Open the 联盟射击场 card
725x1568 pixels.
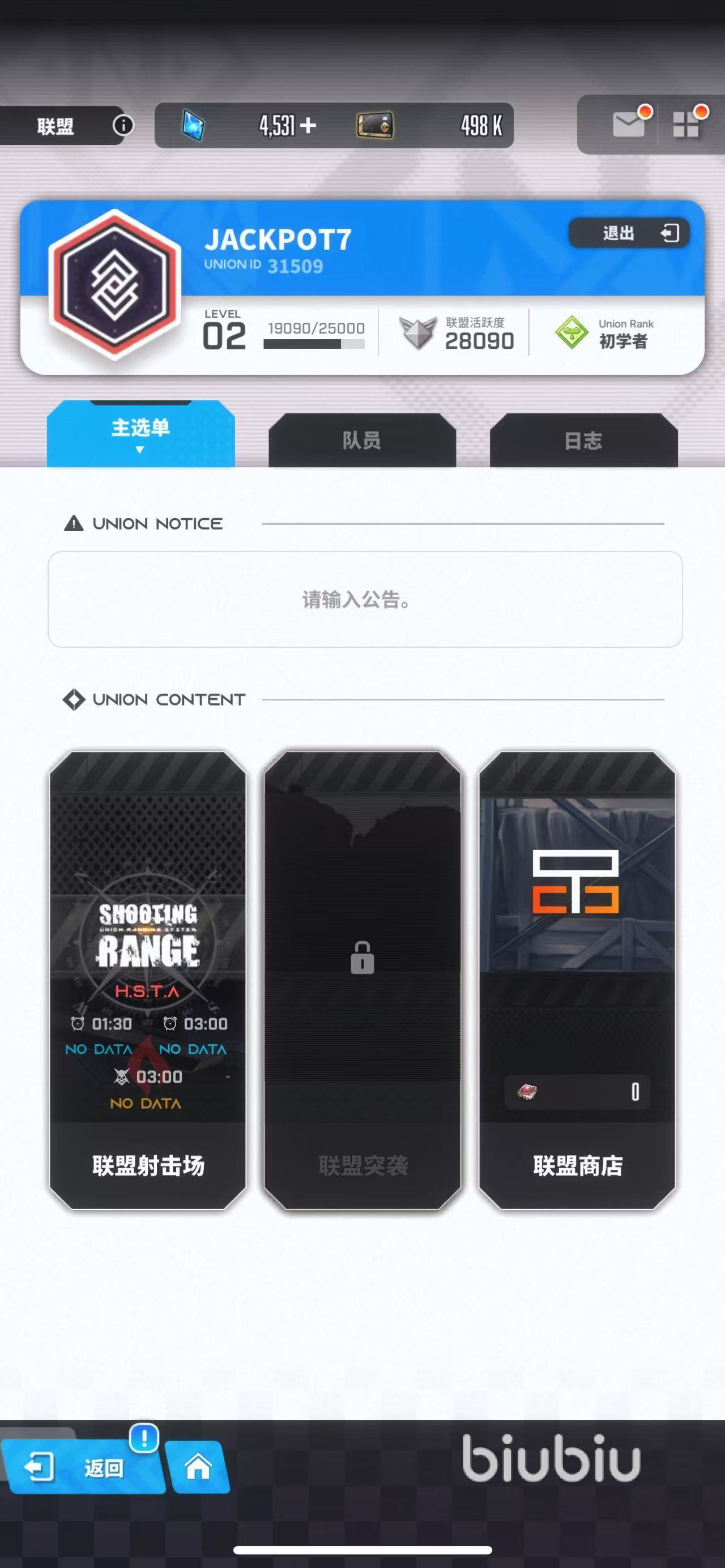pyautogui.click(x=148, y=980)
